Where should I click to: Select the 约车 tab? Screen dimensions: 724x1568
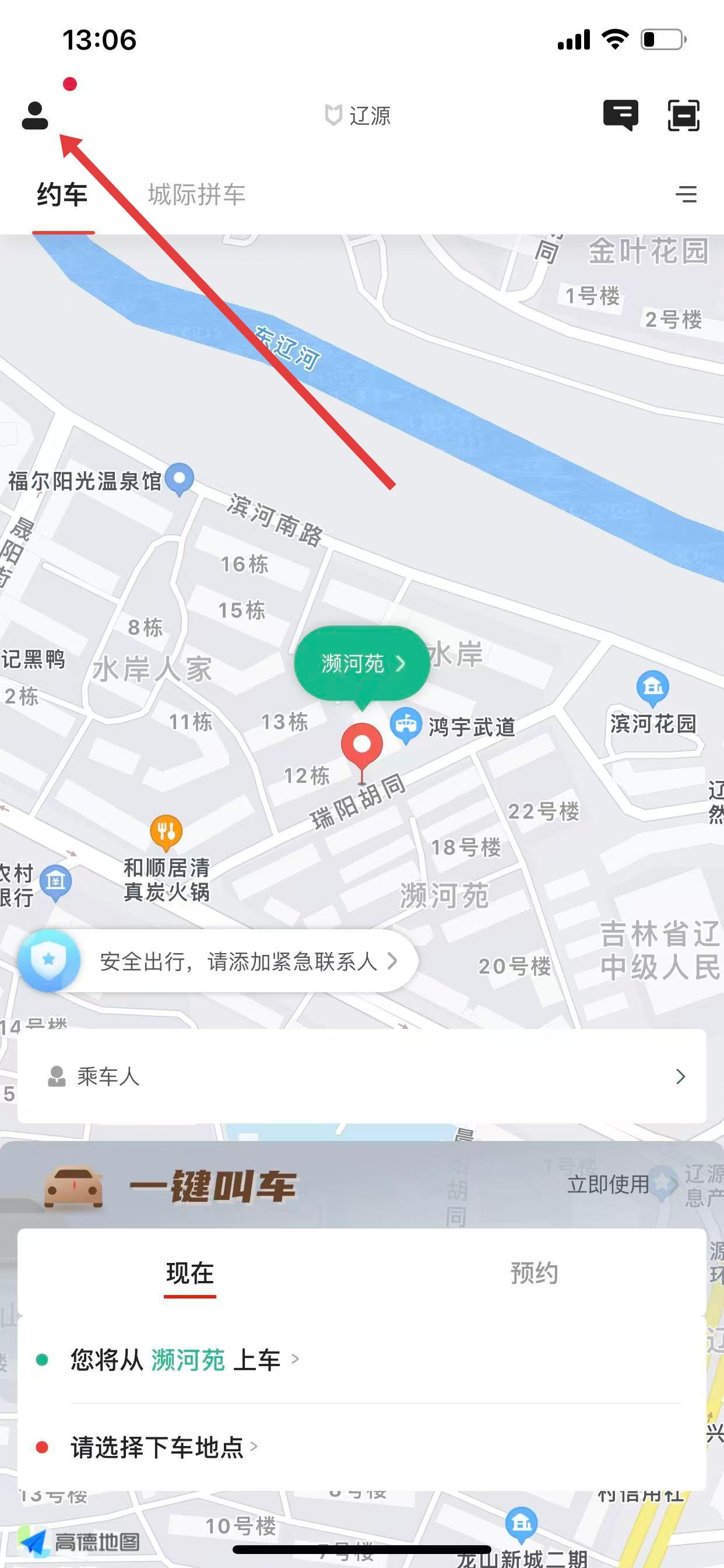[62, 195]
